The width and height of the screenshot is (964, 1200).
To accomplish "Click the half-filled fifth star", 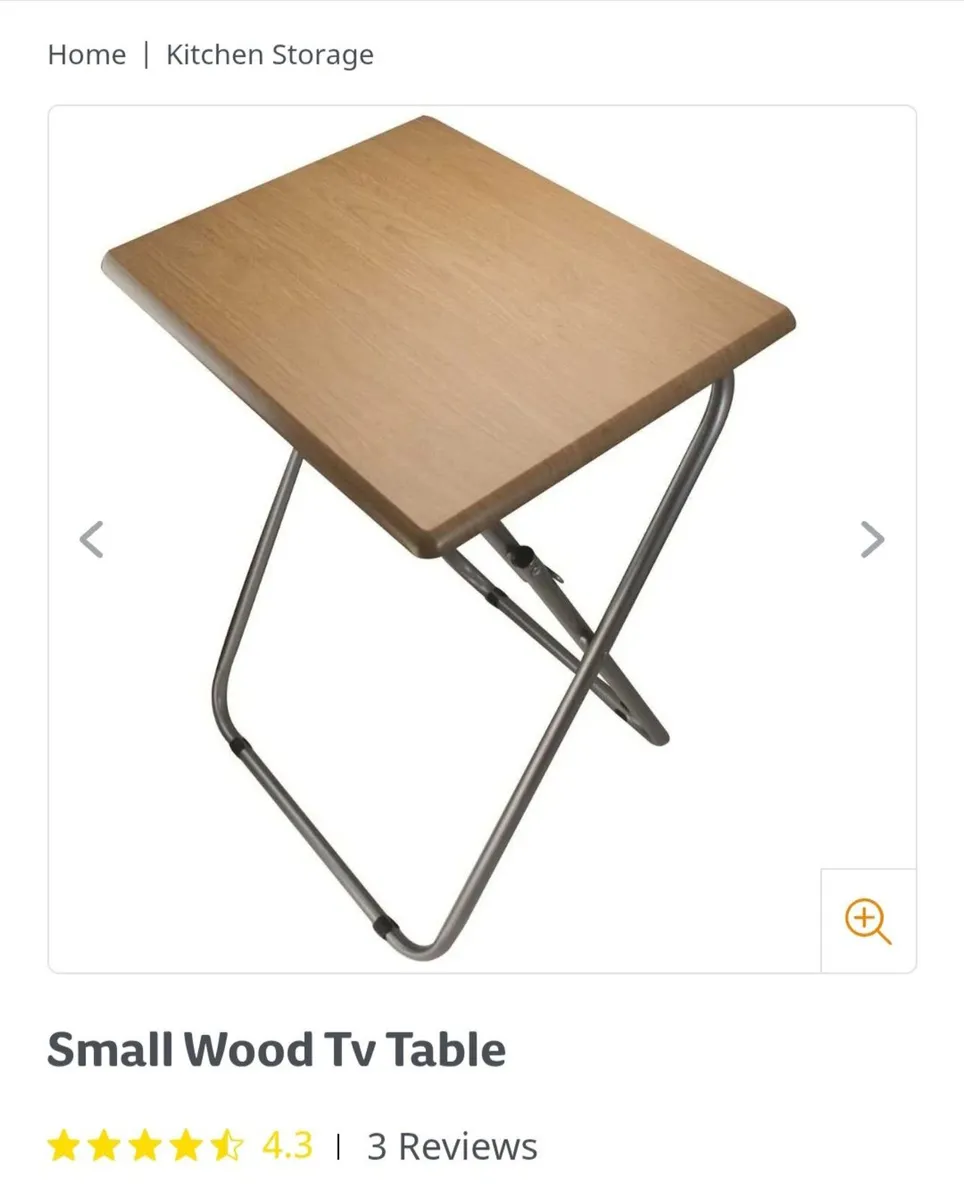I will tap(226, 1145).
